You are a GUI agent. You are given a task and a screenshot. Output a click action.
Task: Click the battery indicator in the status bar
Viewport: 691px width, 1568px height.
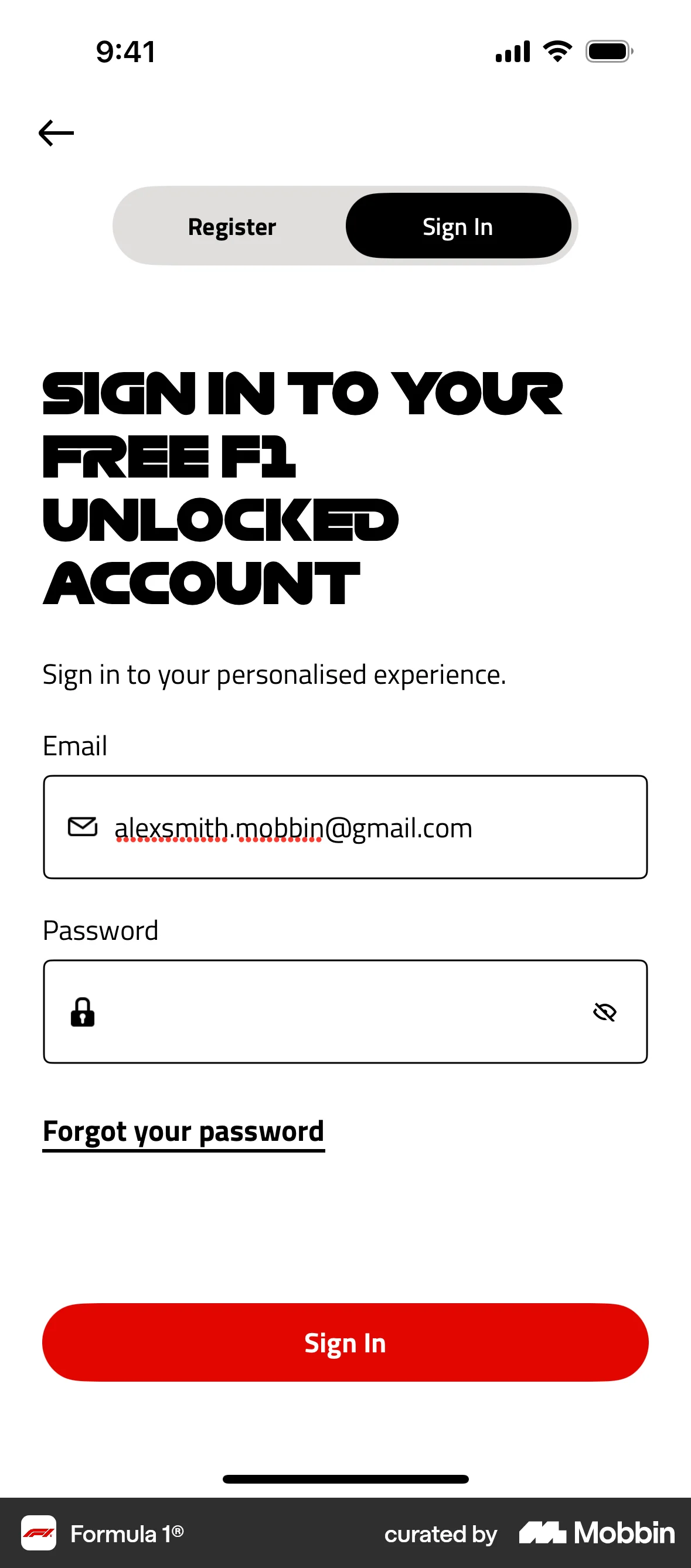(608, 52)
